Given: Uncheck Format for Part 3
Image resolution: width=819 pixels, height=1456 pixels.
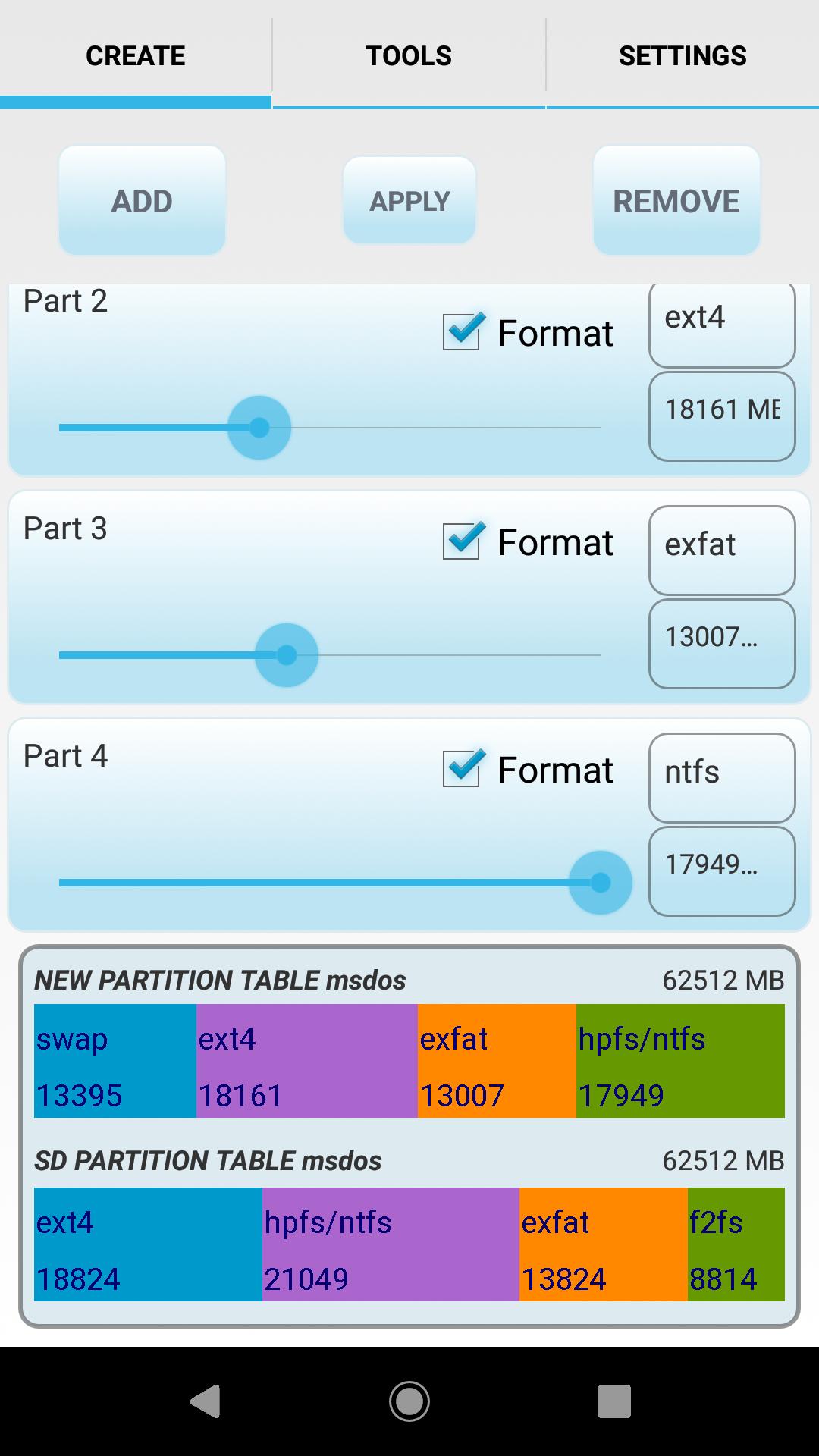Looking at the screenshot, I should pos(462,541).
